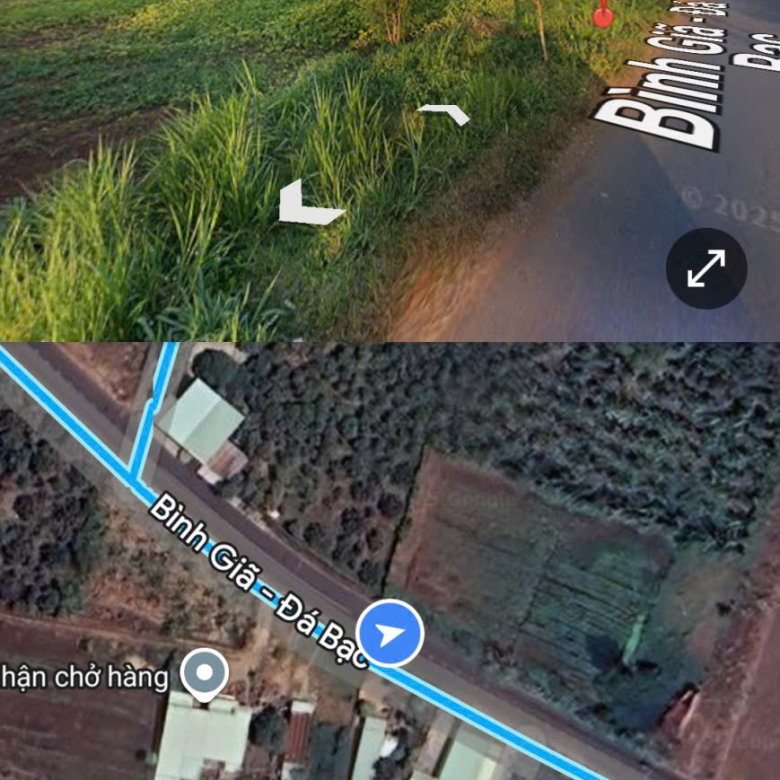Screen dimensions: 780x780
Task: Open the place marker near chở hàng
Action: [207, 675]
